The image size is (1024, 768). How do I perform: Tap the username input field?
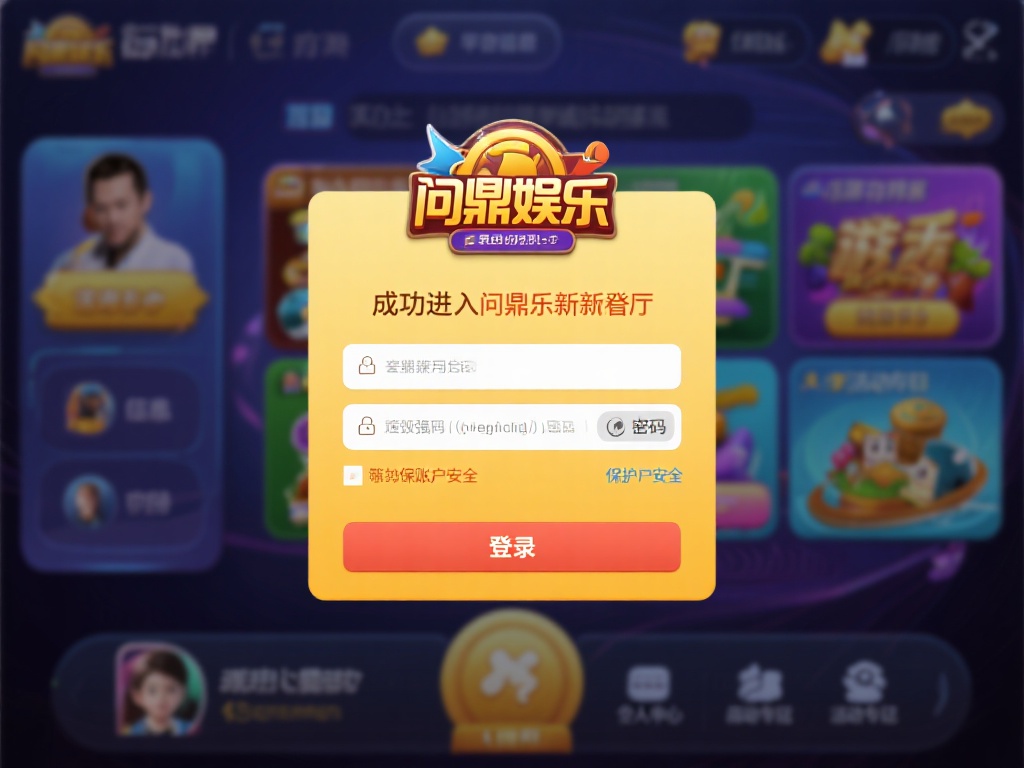pyautogui.click(x=511, y=366)
